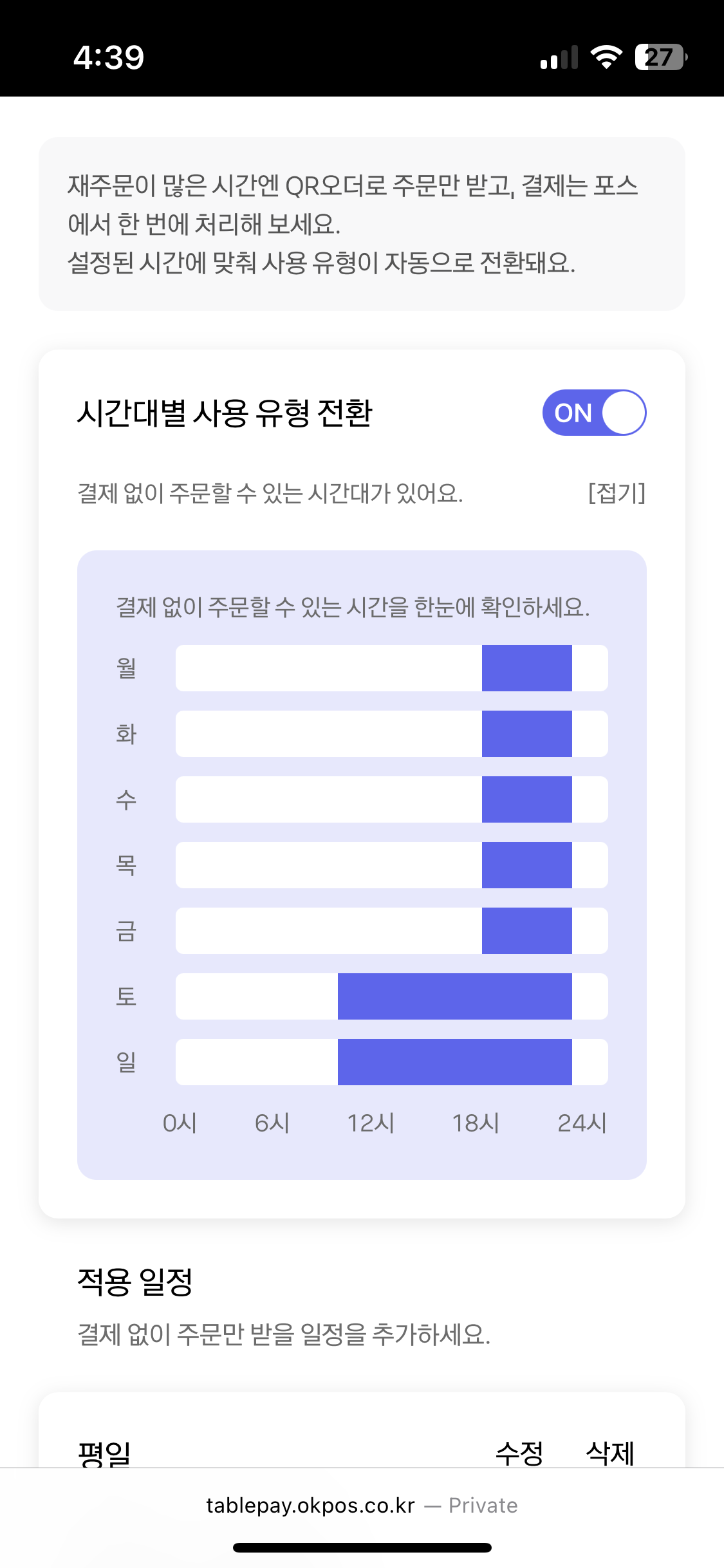Edit the 평일 schedule with 수정
The height and width of the screenshot is (1568, 724).
tap(519, 1453)
